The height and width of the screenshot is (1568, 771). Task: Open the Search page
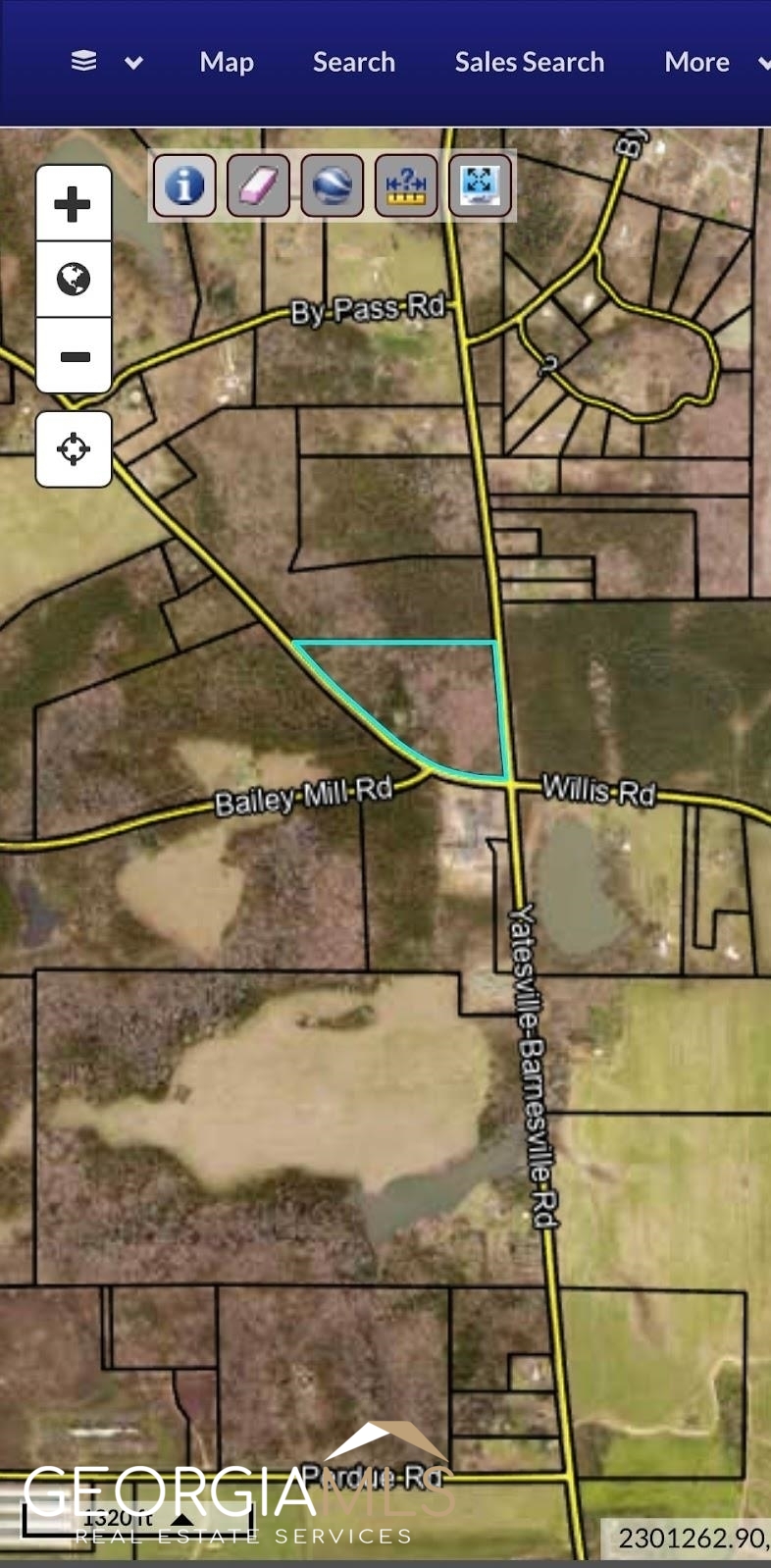(354, 62)
